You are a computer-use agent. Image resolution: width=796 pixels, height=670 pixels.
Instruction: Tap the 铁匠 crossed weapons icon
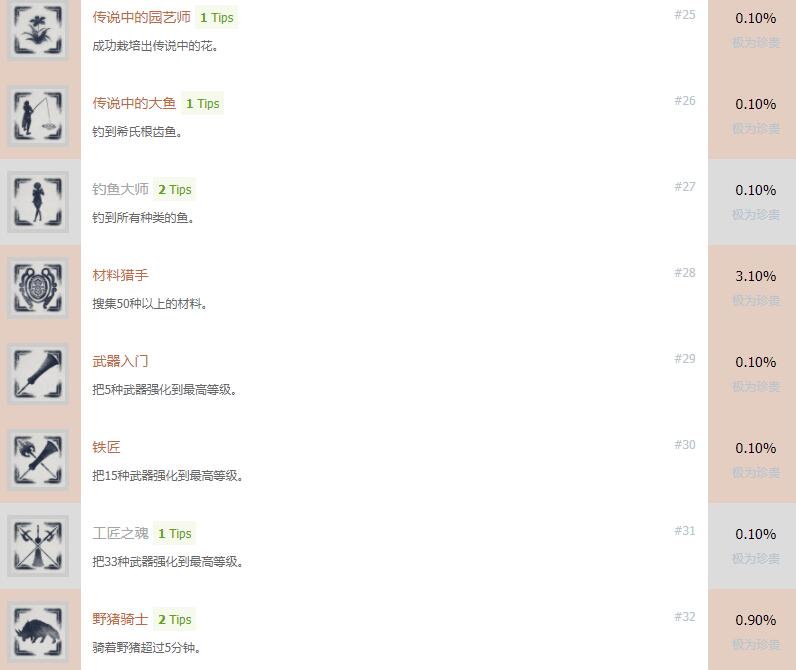(38, 460)
